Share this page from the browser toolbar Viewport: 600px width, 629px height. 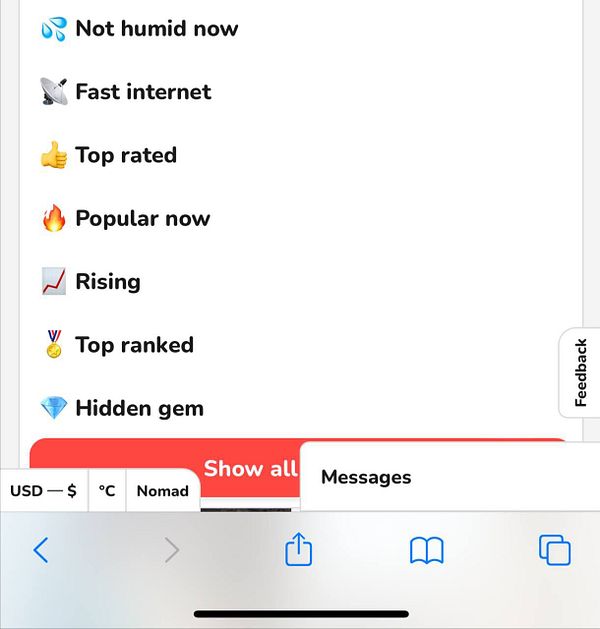299,549
